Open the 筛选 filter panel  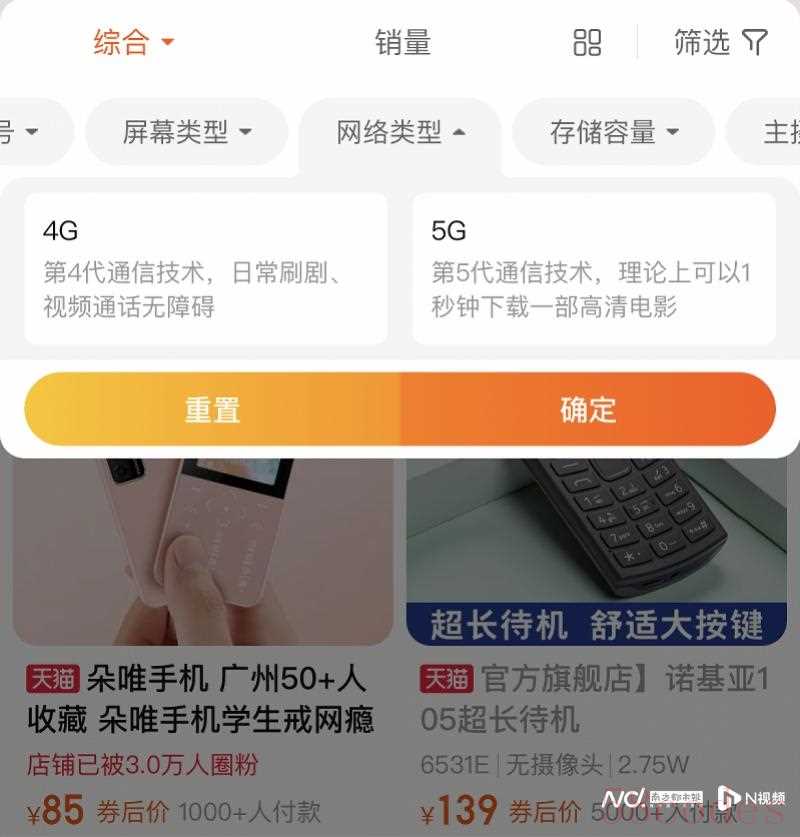tap(720, 42)
